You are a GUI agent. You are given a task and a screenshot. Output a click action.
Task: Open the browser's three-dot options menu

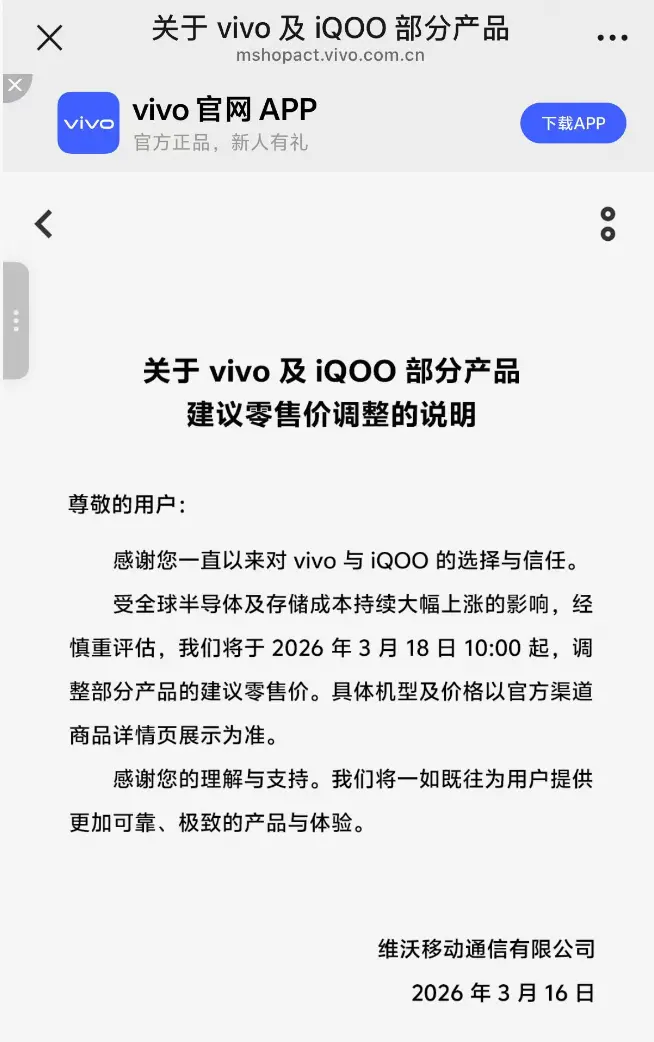point(612,38)
